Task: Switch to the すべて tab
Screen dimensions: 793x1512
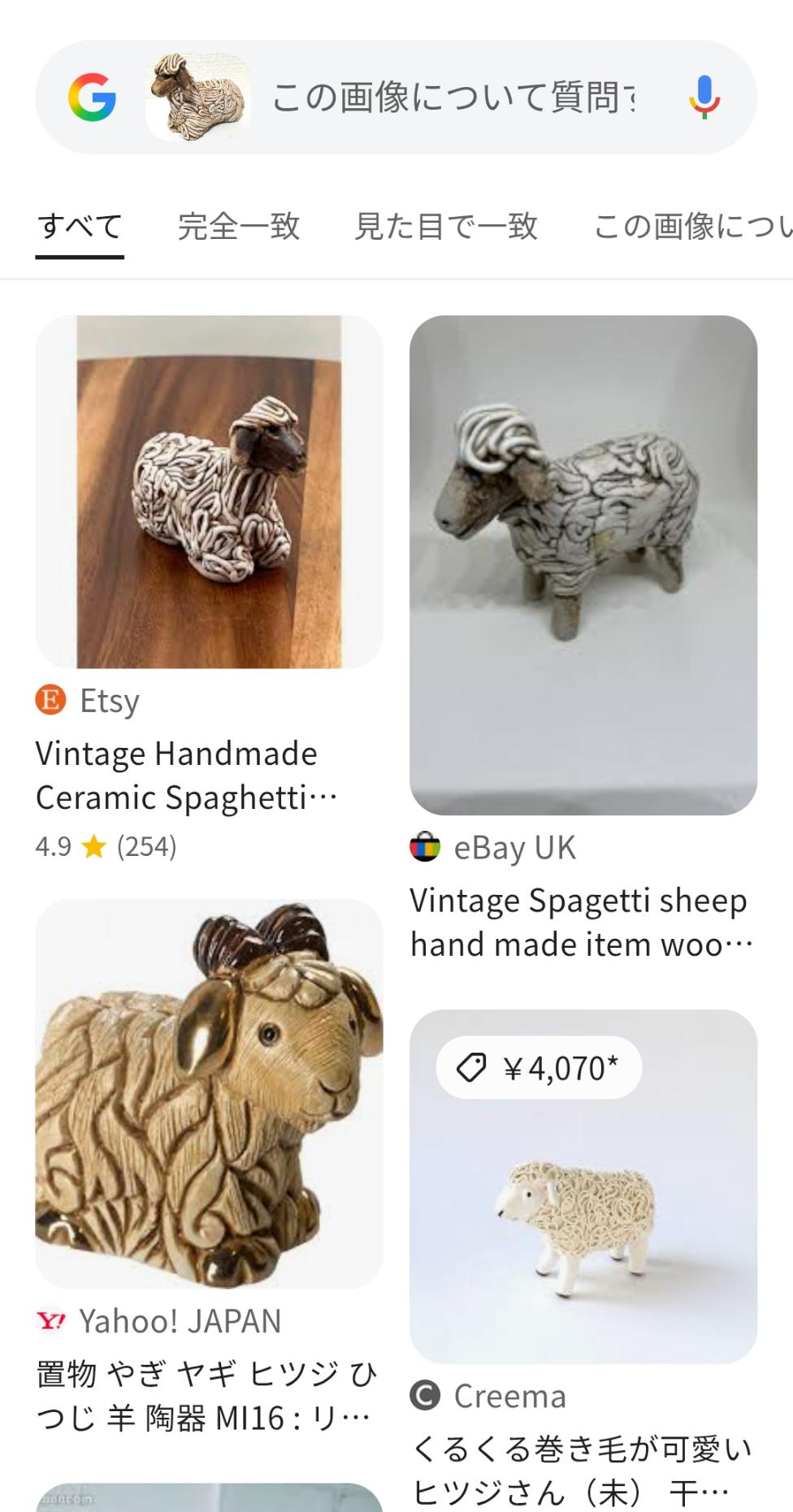Action: 80,226
